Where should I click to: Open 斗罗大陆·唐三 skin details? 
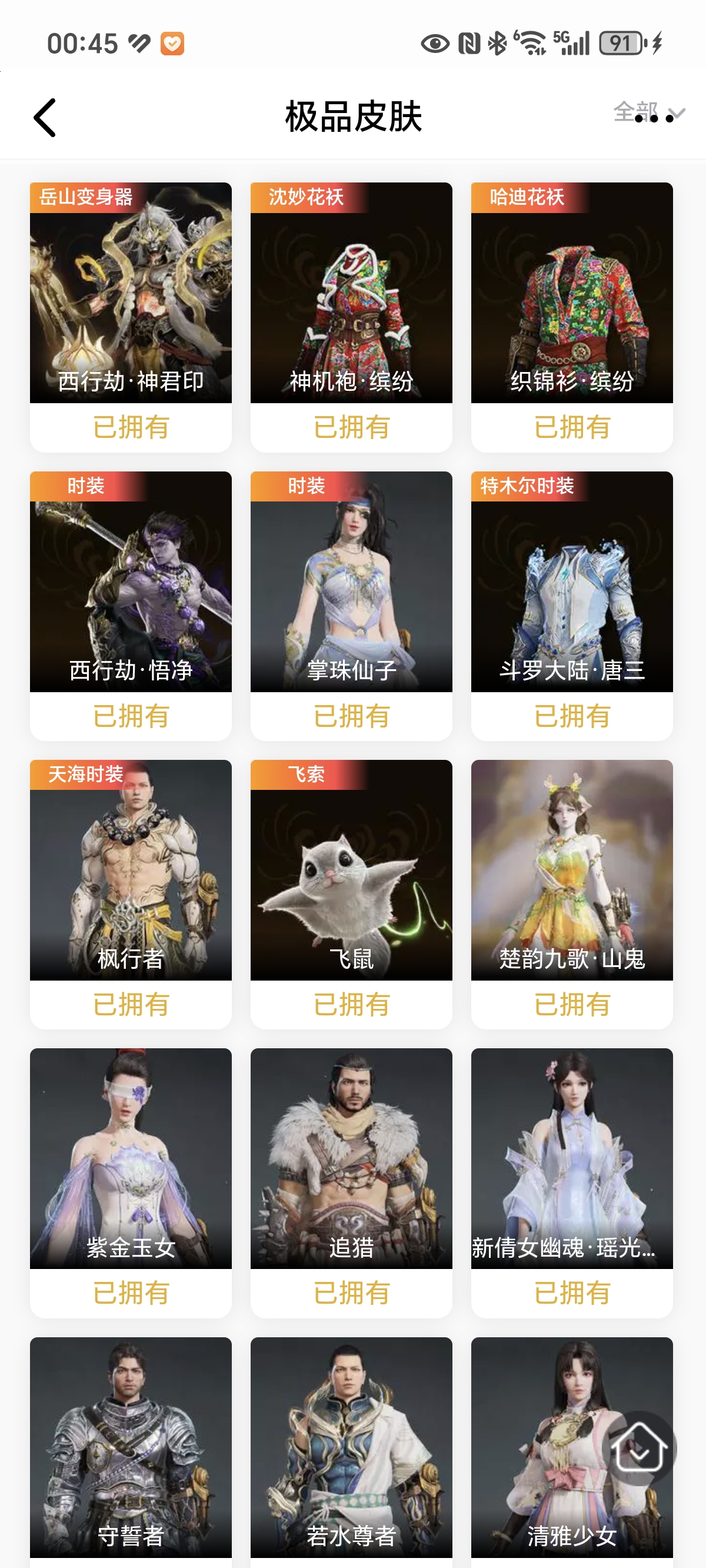(571, 582)
